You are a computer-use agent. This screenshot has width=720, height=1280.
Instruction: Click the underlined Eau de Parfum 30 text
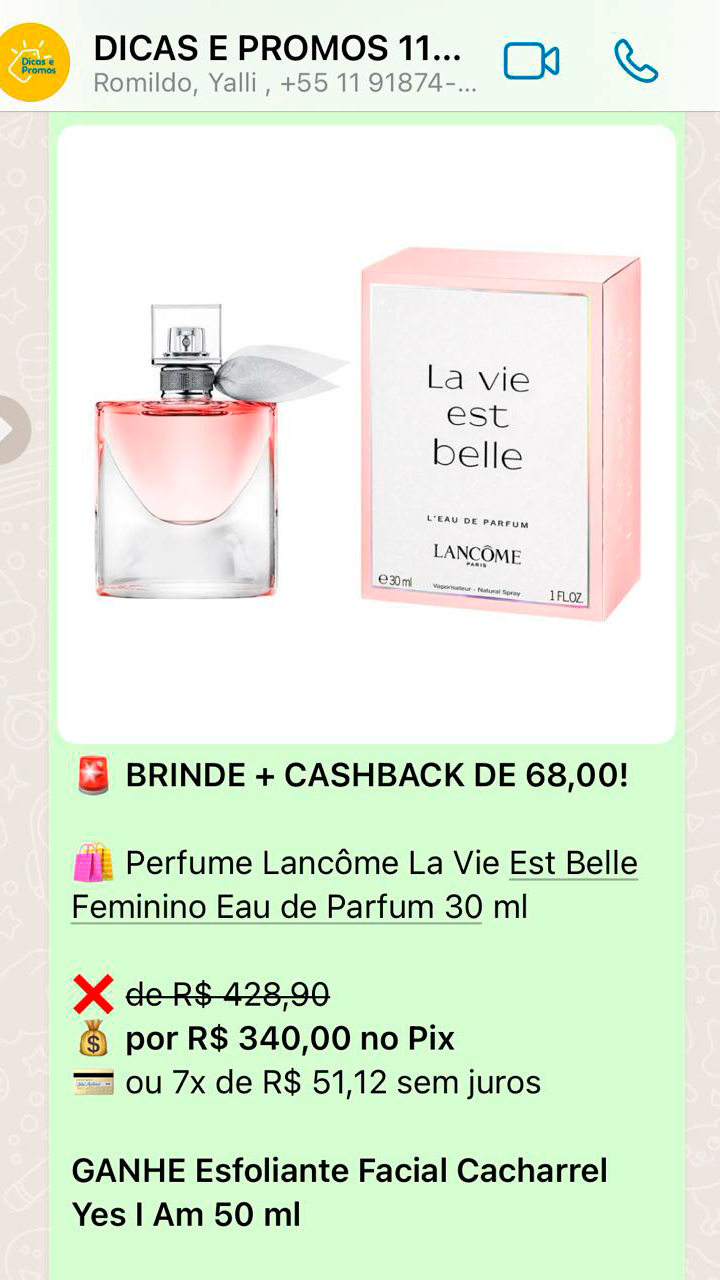click(280, 907)
